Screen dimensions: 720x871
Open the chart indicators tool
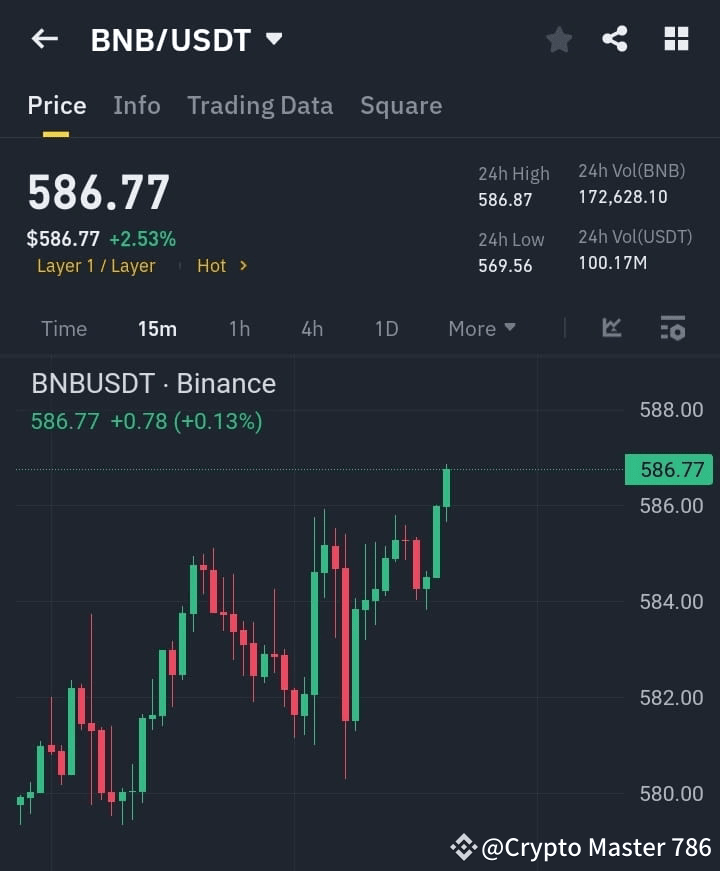pos(610,328)
